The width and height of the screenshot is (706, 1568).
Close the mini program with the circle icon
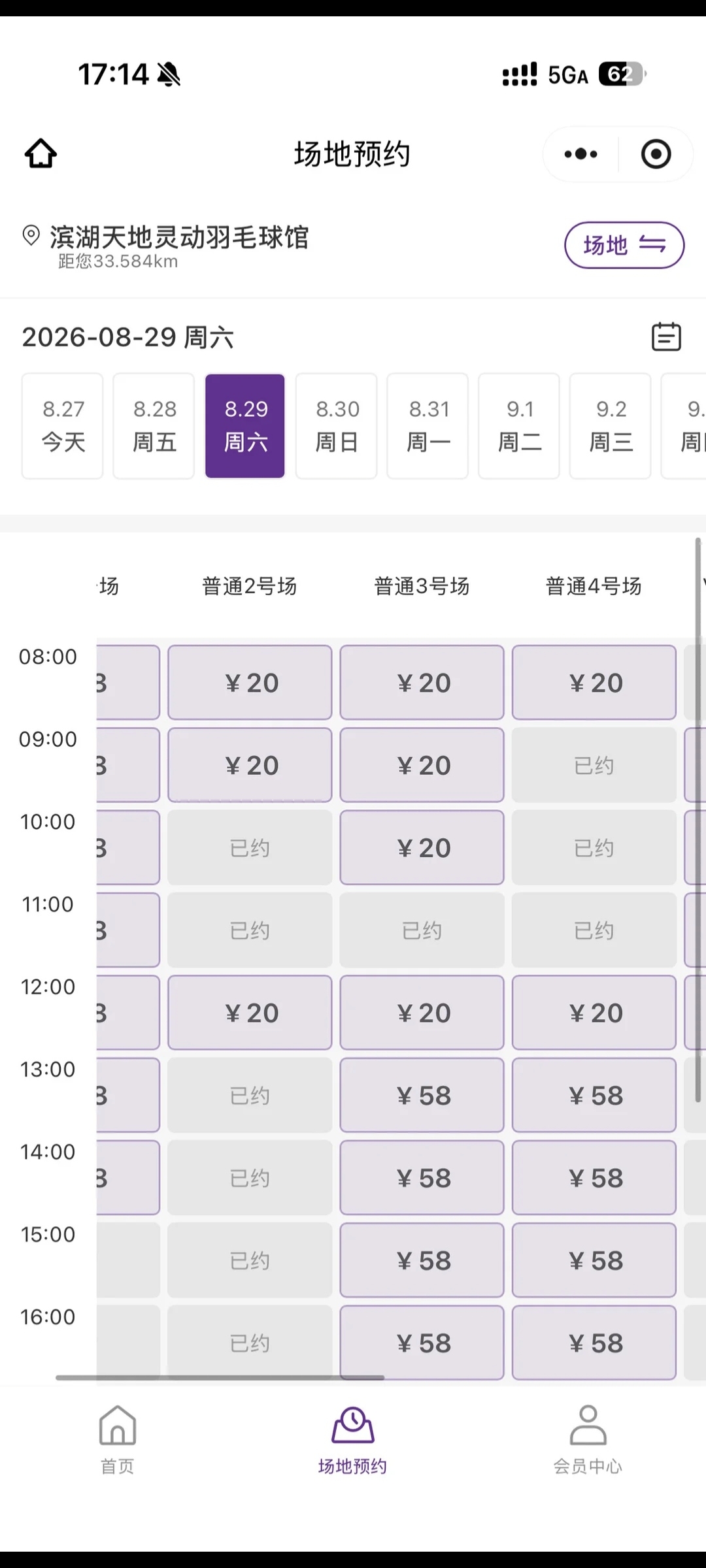tap(656, 154)
